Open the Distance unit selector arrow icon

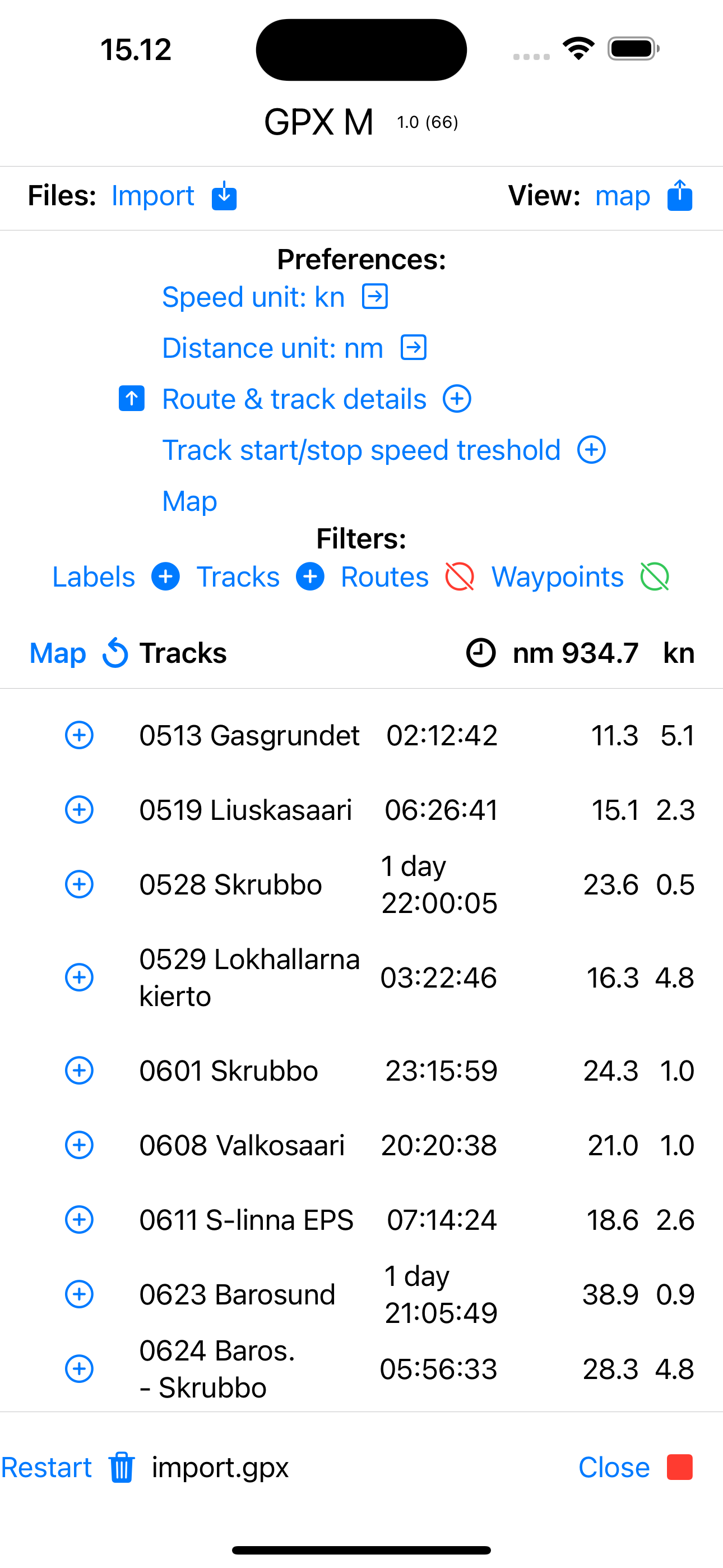pos(414,348)
